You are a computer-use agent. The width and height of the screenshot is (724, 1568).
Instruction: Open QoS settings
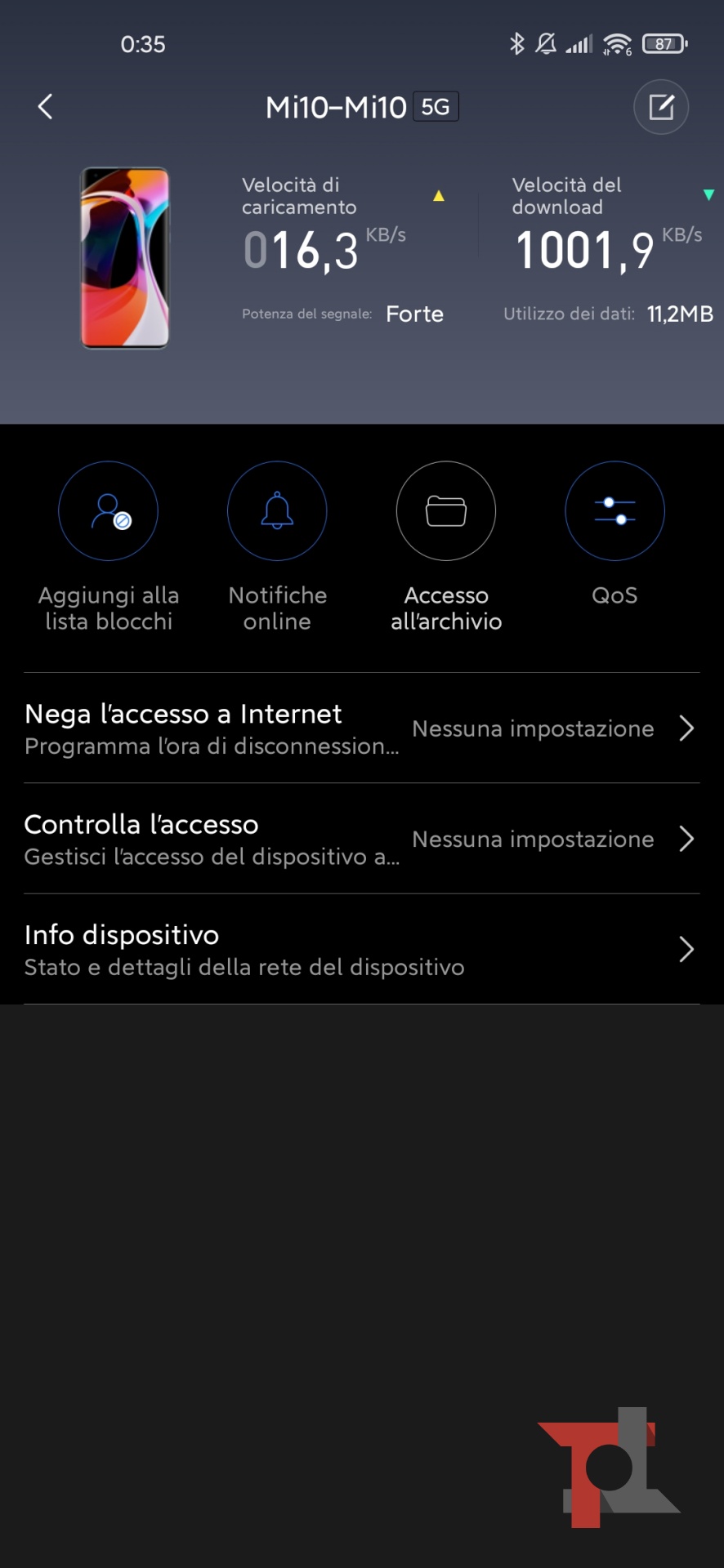(x=615, y=511)
